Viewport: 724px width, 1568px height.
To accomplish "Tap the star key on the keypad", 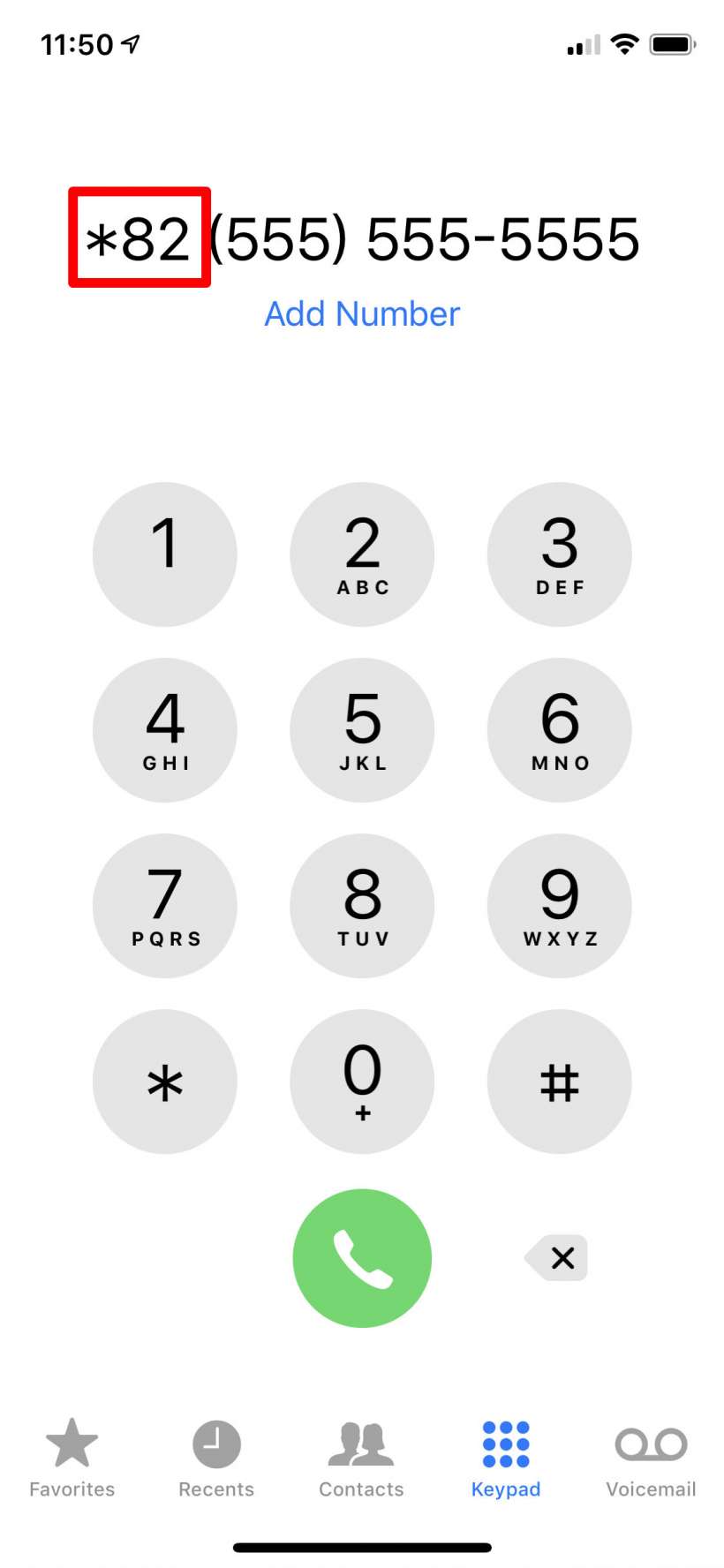I will click(x=165, y=1082).
